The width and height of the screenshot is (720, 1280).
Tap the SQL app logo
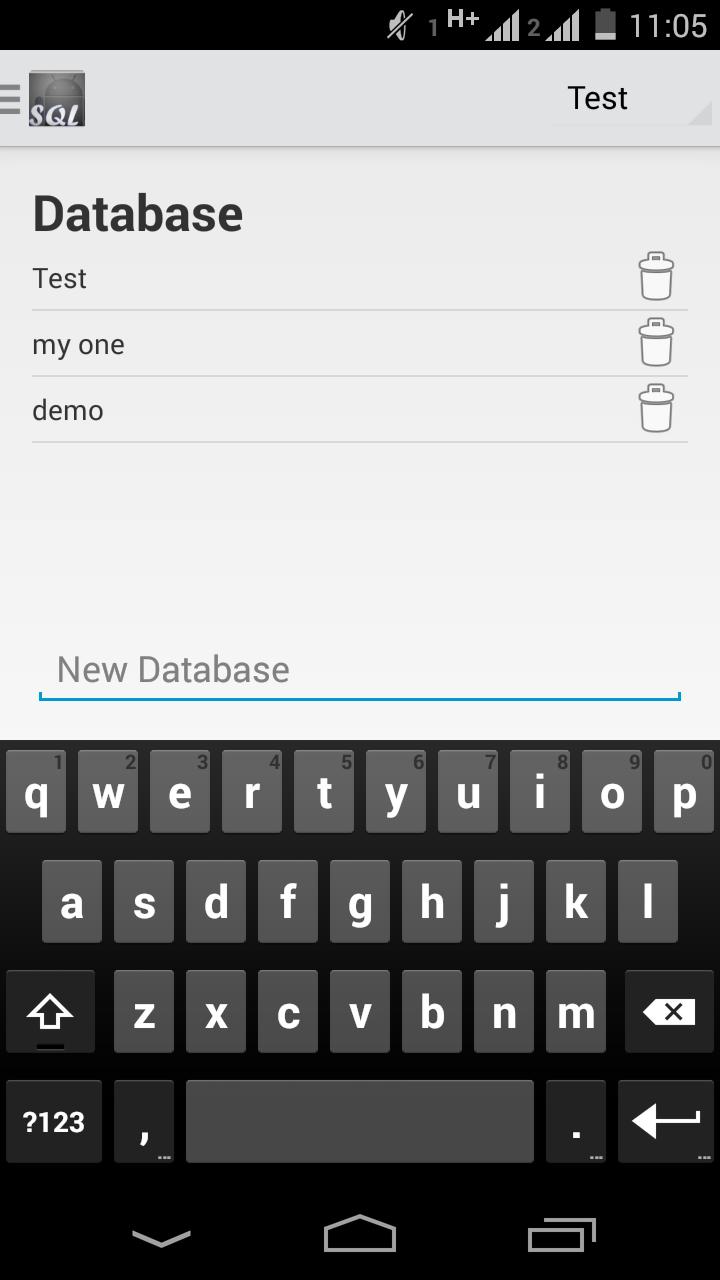[55, 97]
